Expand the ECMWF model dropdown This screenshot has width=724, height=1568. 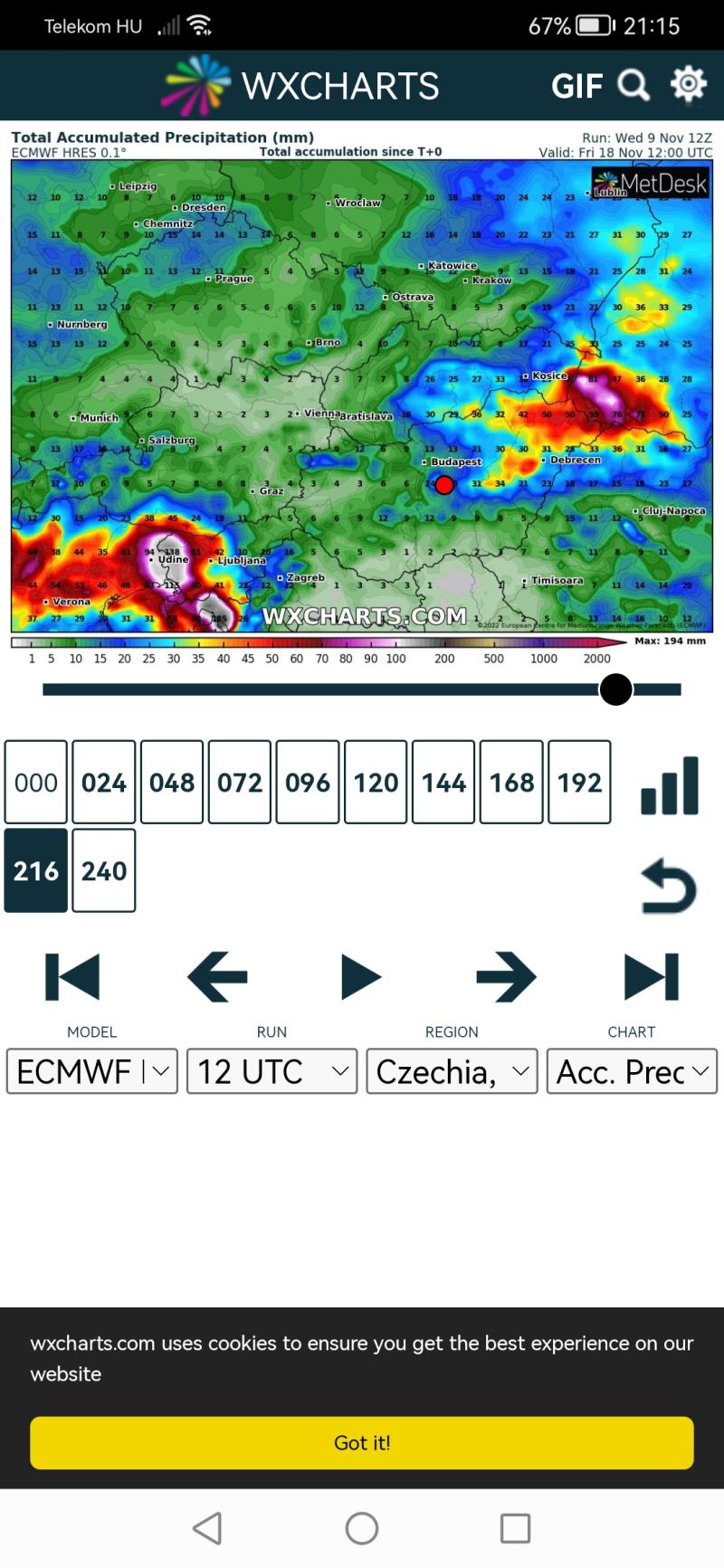(x=92, y=1071)
